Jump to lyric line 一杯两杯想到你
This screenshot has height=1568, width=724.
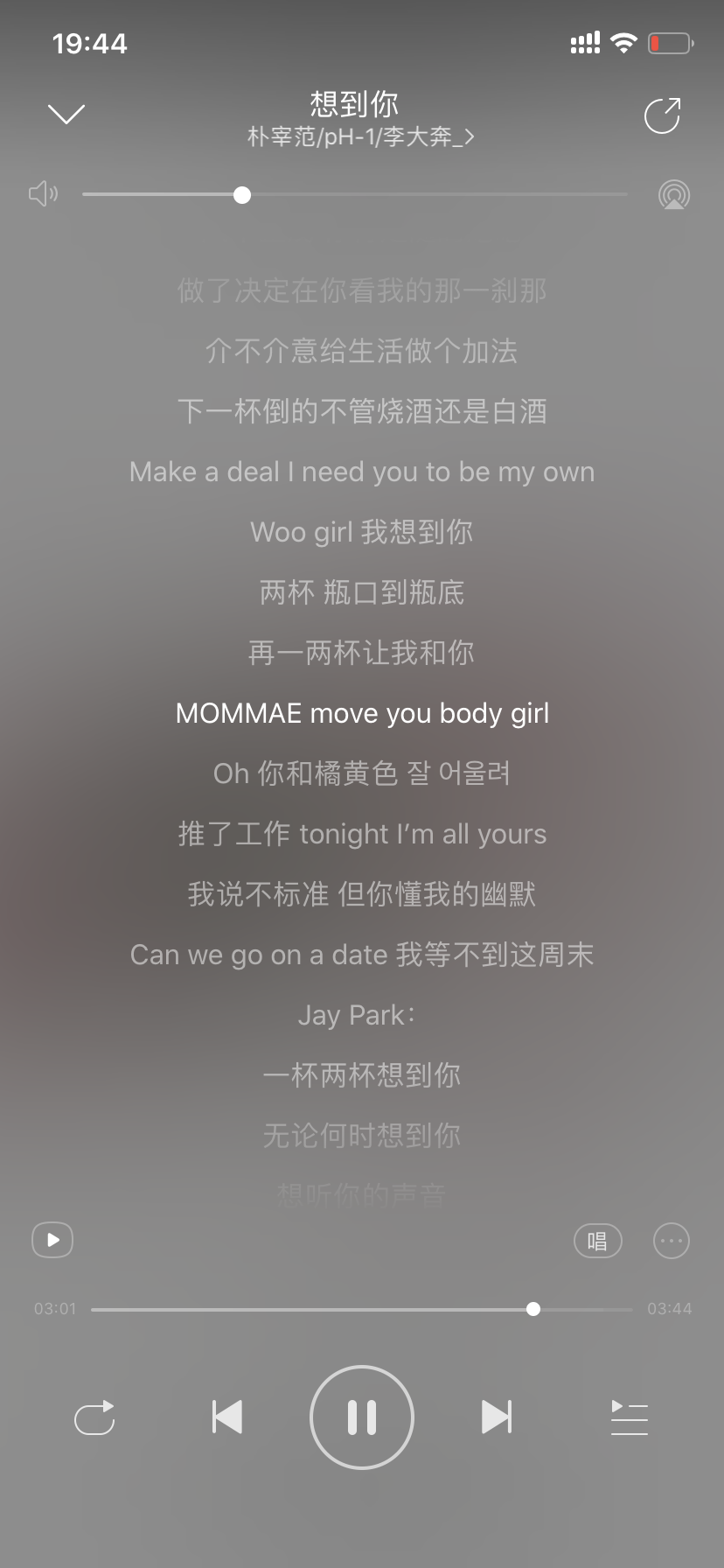click(361, 1075)
